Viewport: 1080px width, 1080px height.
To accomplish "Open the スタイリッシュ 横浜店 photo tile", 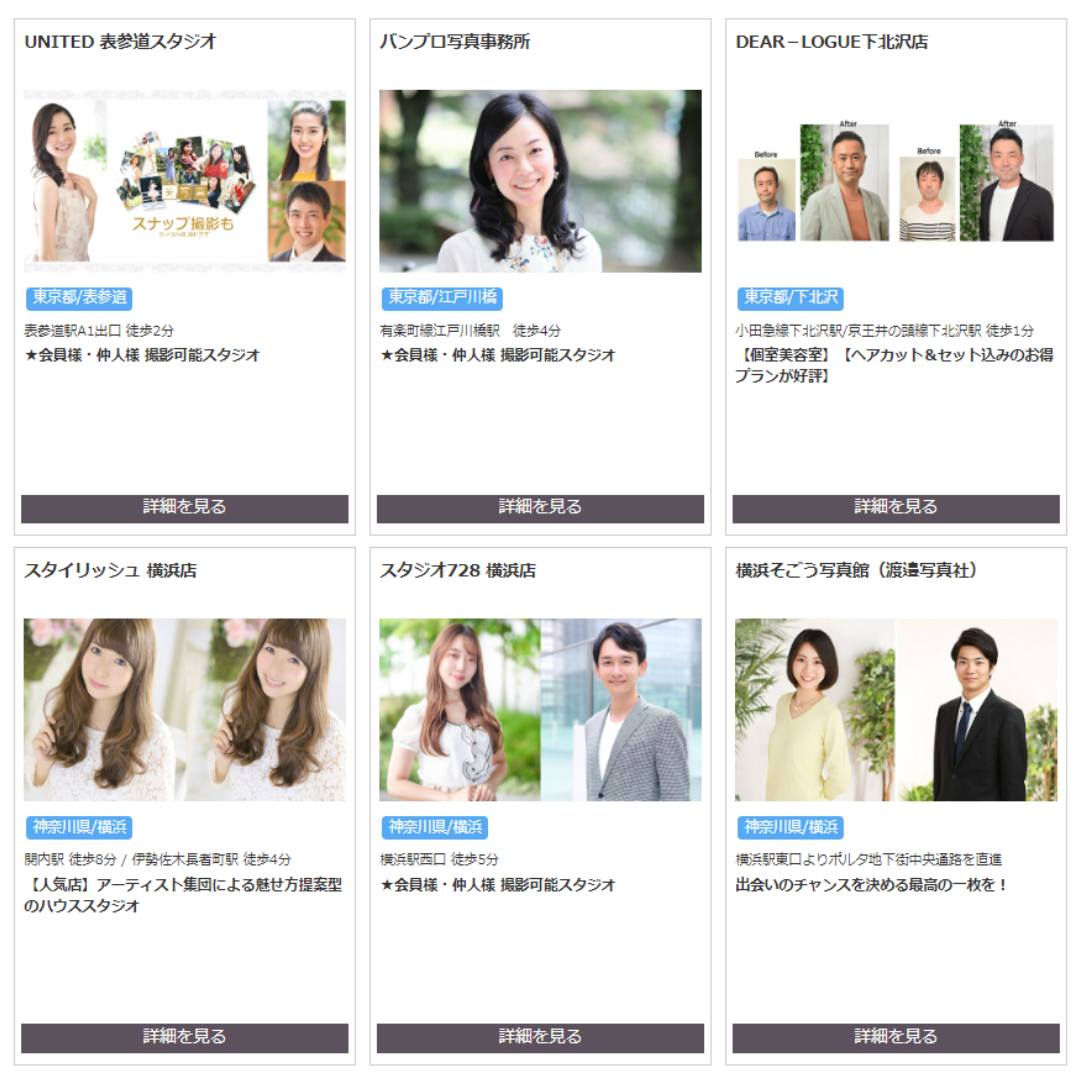I will point(185,709).
